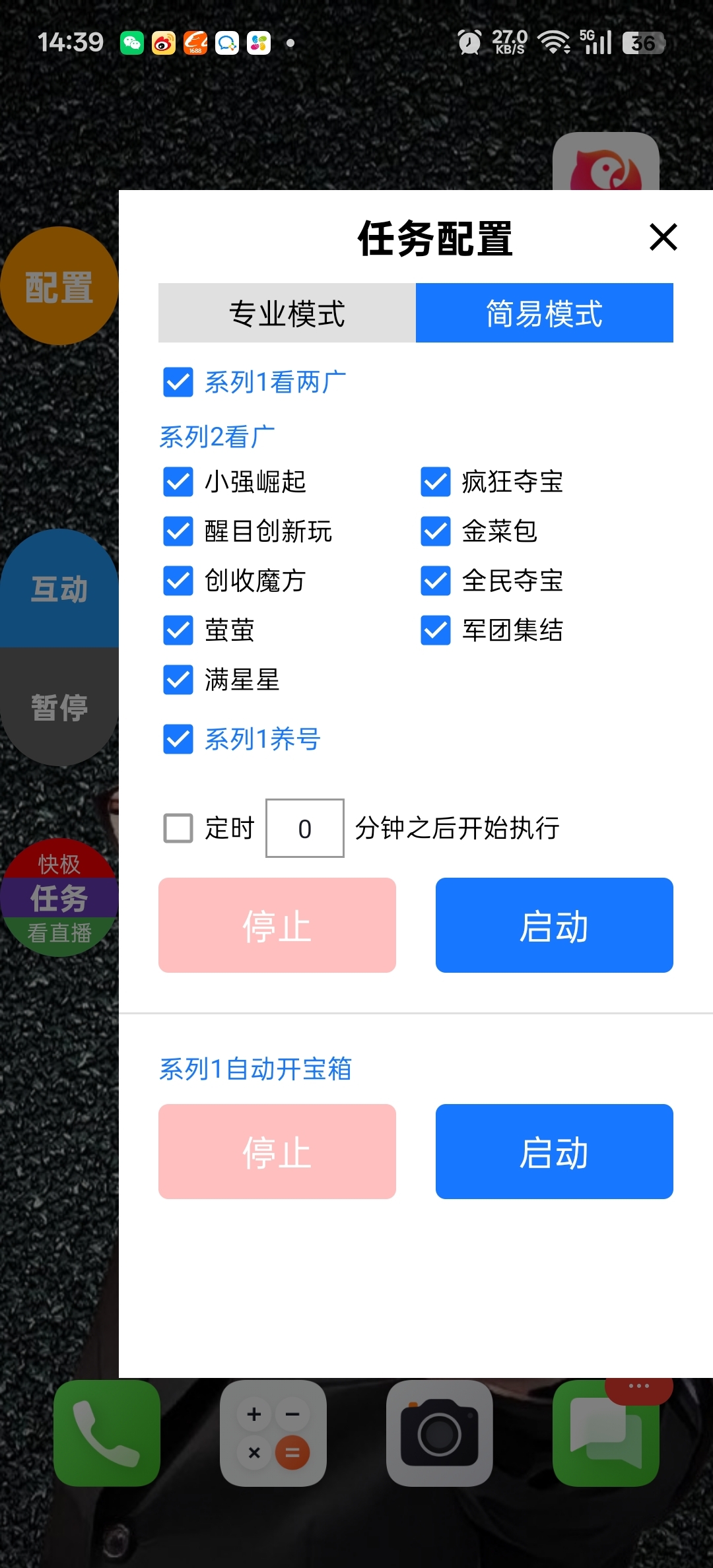Uncheck 醒目创新玩 option
This screenshot has height=1568, width=713.
[x=178, y=531]
